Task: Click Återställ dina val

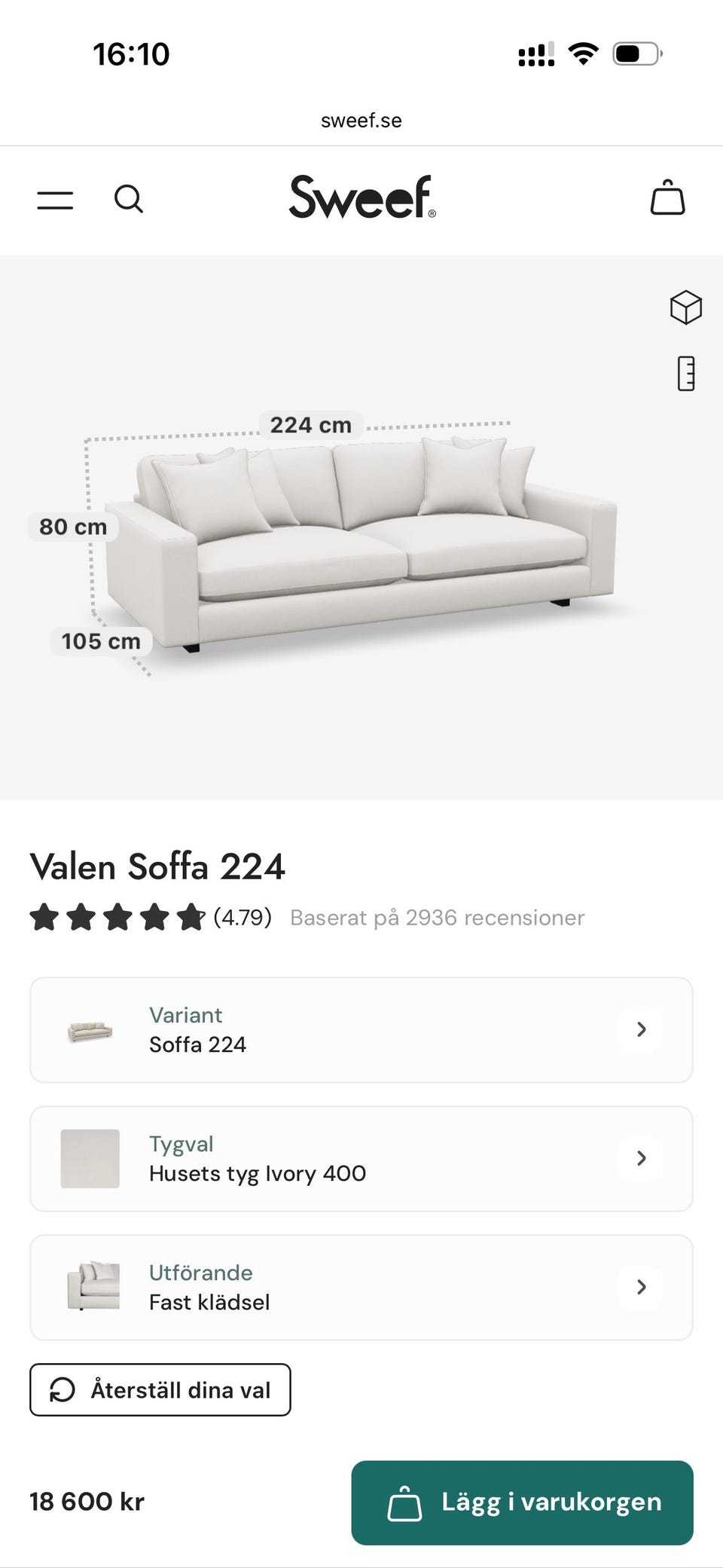Action: [x=160, y=1389]
